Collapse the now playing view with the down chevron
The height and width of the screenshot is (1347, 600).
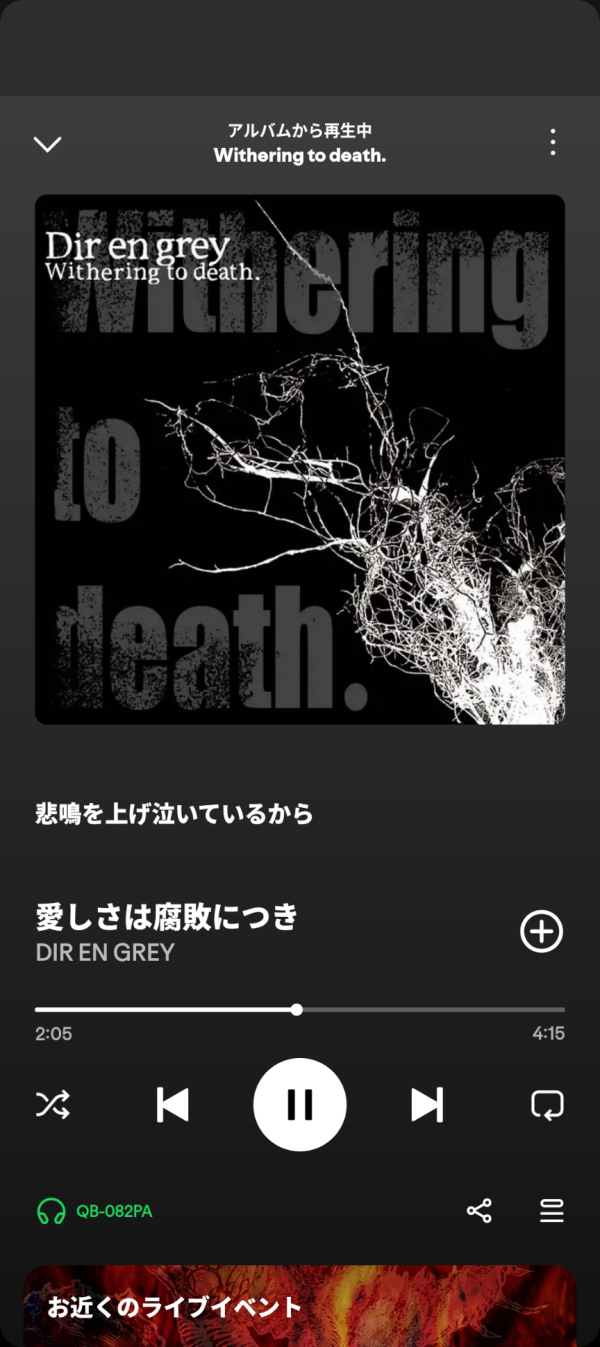click(x=47, y=144)
